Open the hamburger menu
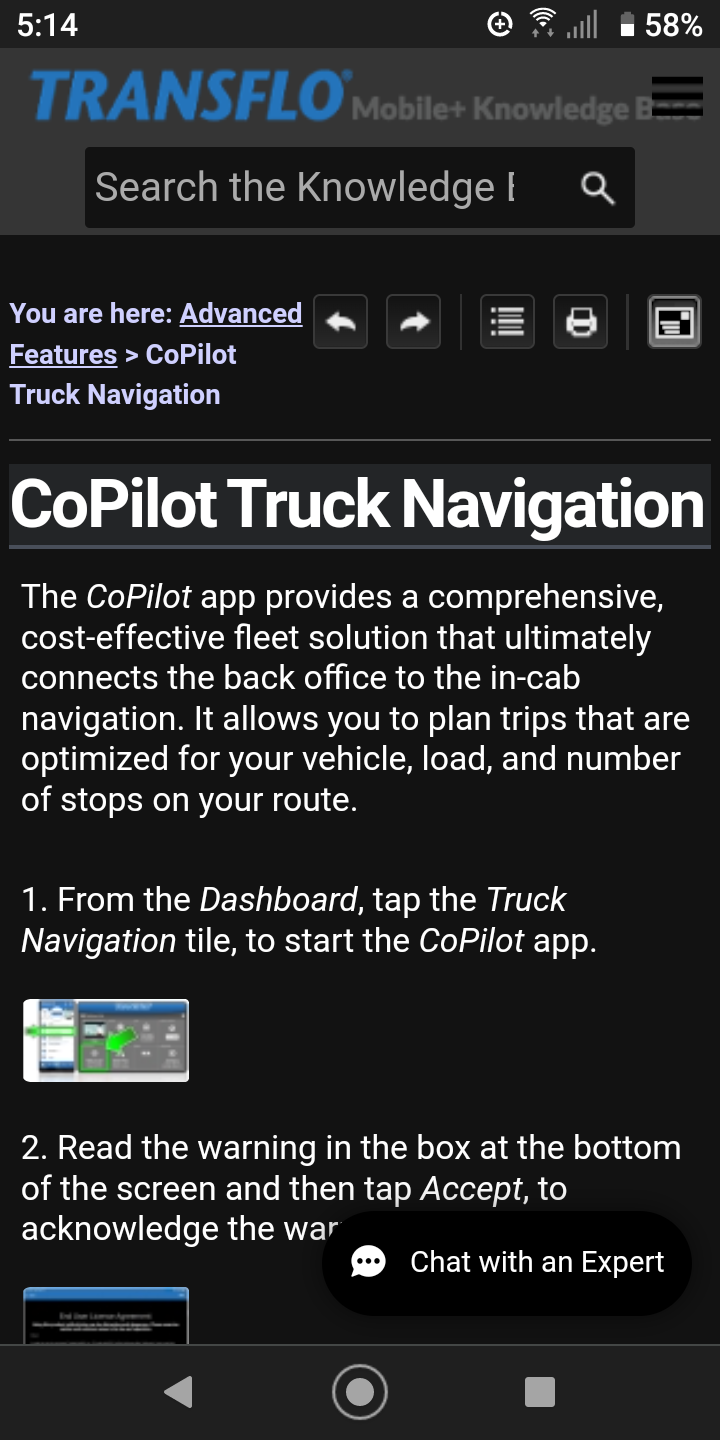The height and width of the screenshot is (1440, 720). (x=677, y=96)
